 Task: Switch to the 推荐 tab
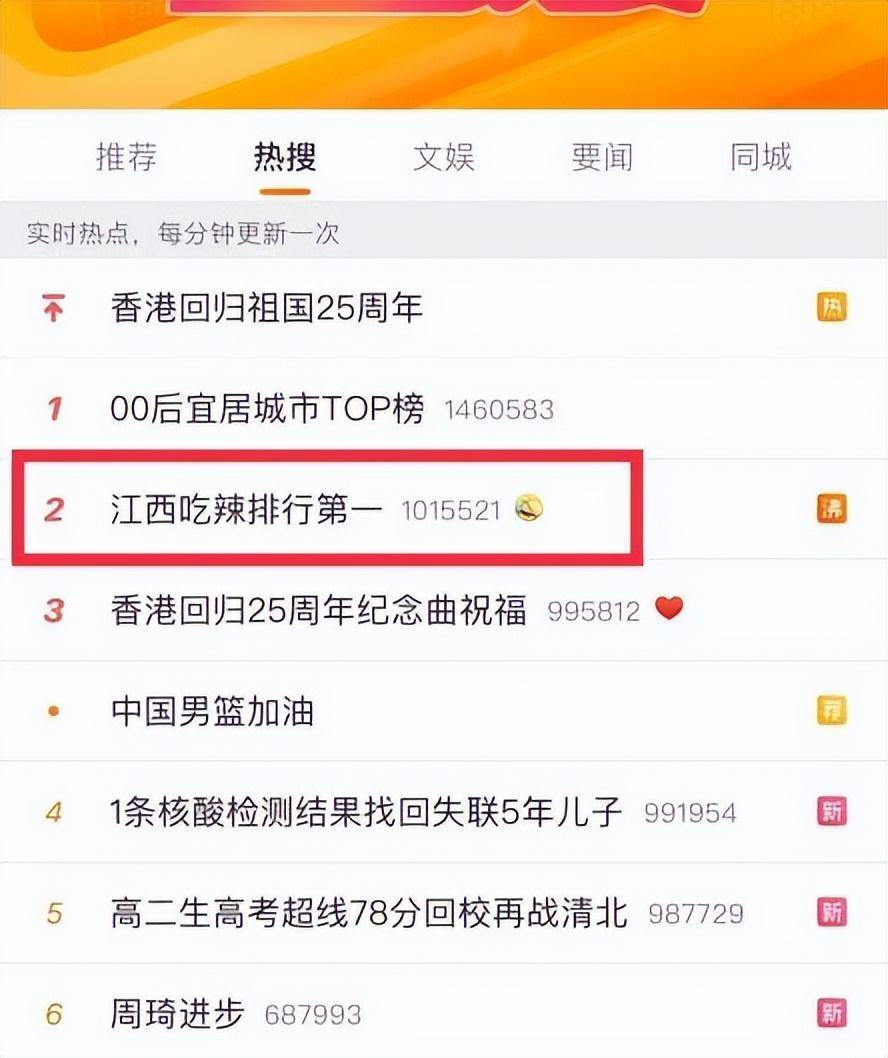(126, 158)
